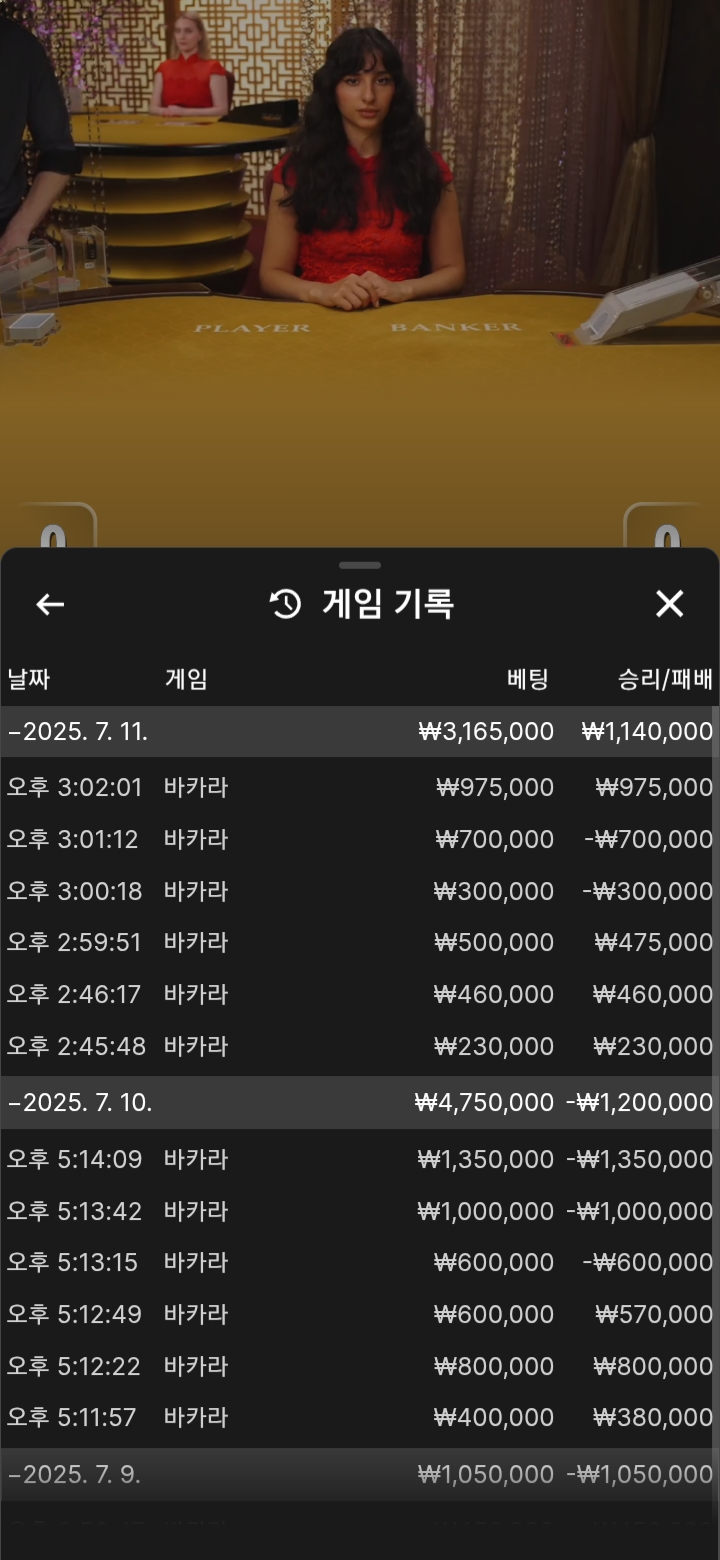Screen dimensions: 720x1560
Task: Collapse the 2025. 7. 10. date group
Action: [360, 1103]
